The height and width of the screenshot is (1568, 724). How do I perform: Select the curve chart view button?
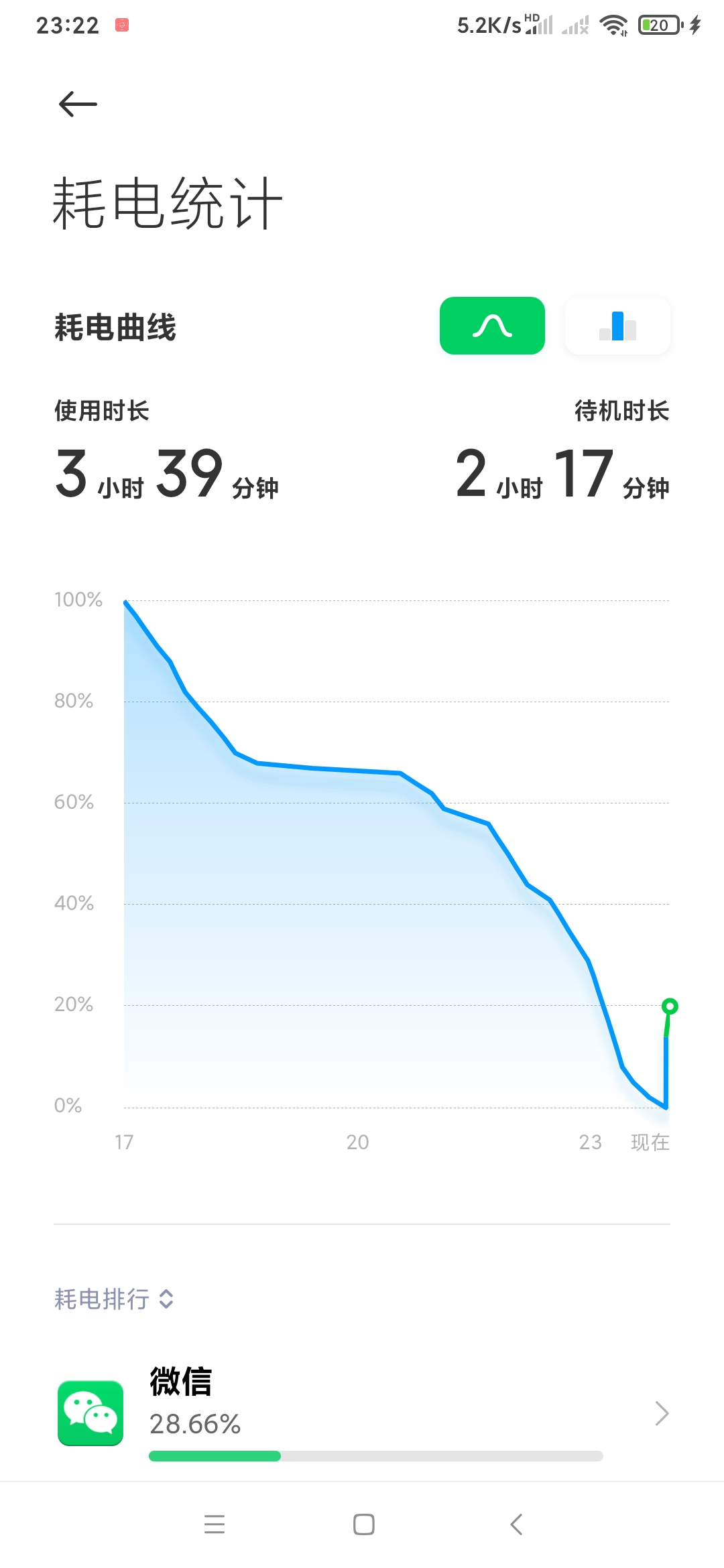tap(492, 326)
